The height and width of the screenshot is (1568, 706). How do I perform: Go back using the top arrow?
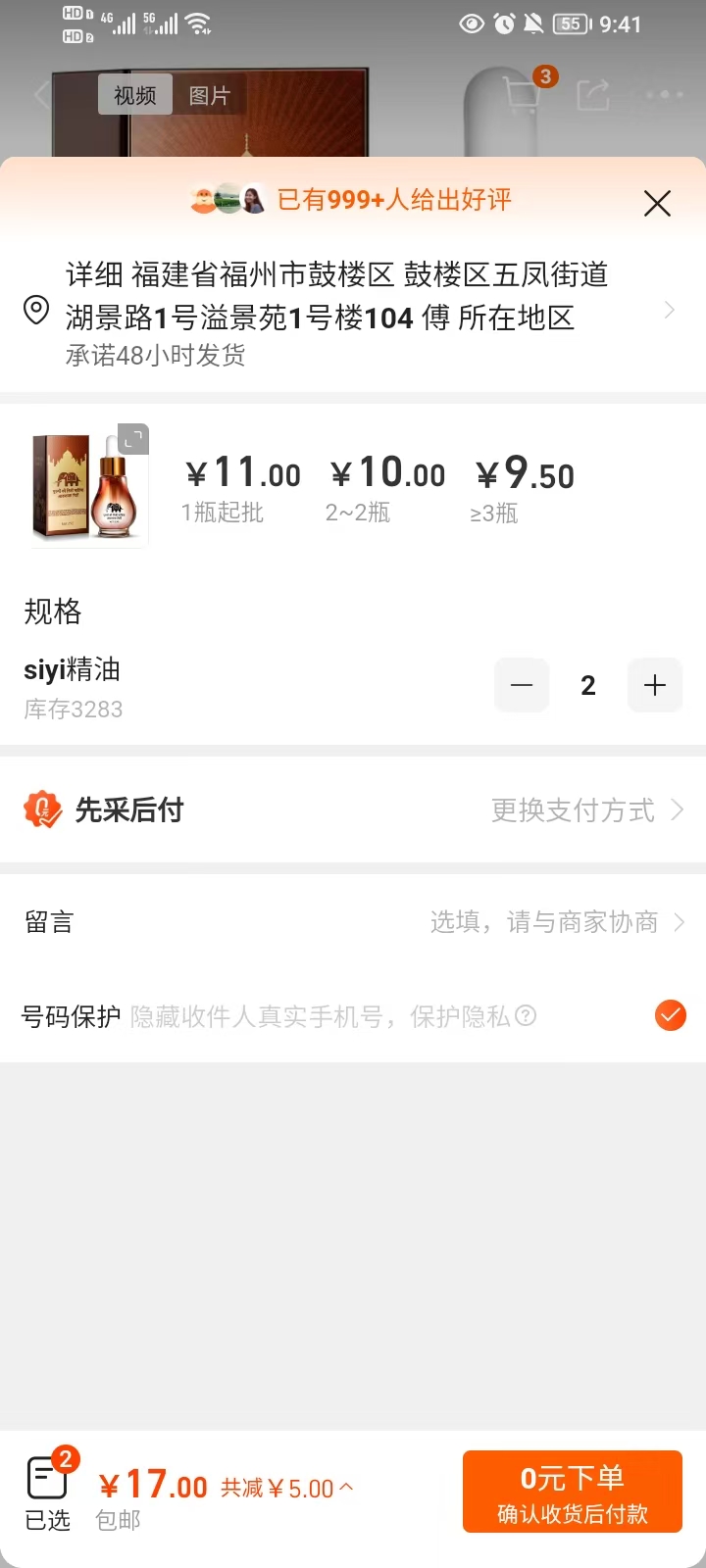42,95
